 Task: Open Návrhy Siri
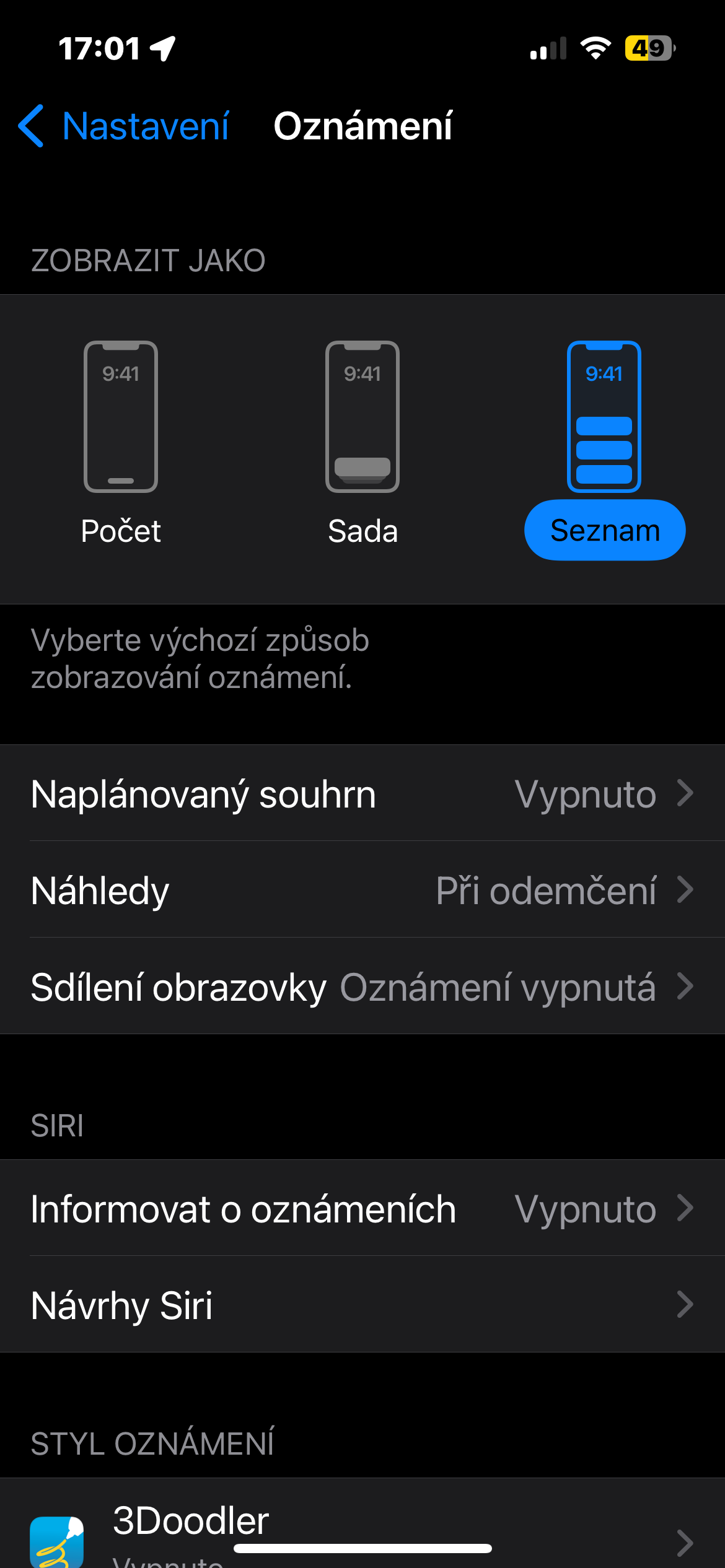click(x=362, y=1305)
